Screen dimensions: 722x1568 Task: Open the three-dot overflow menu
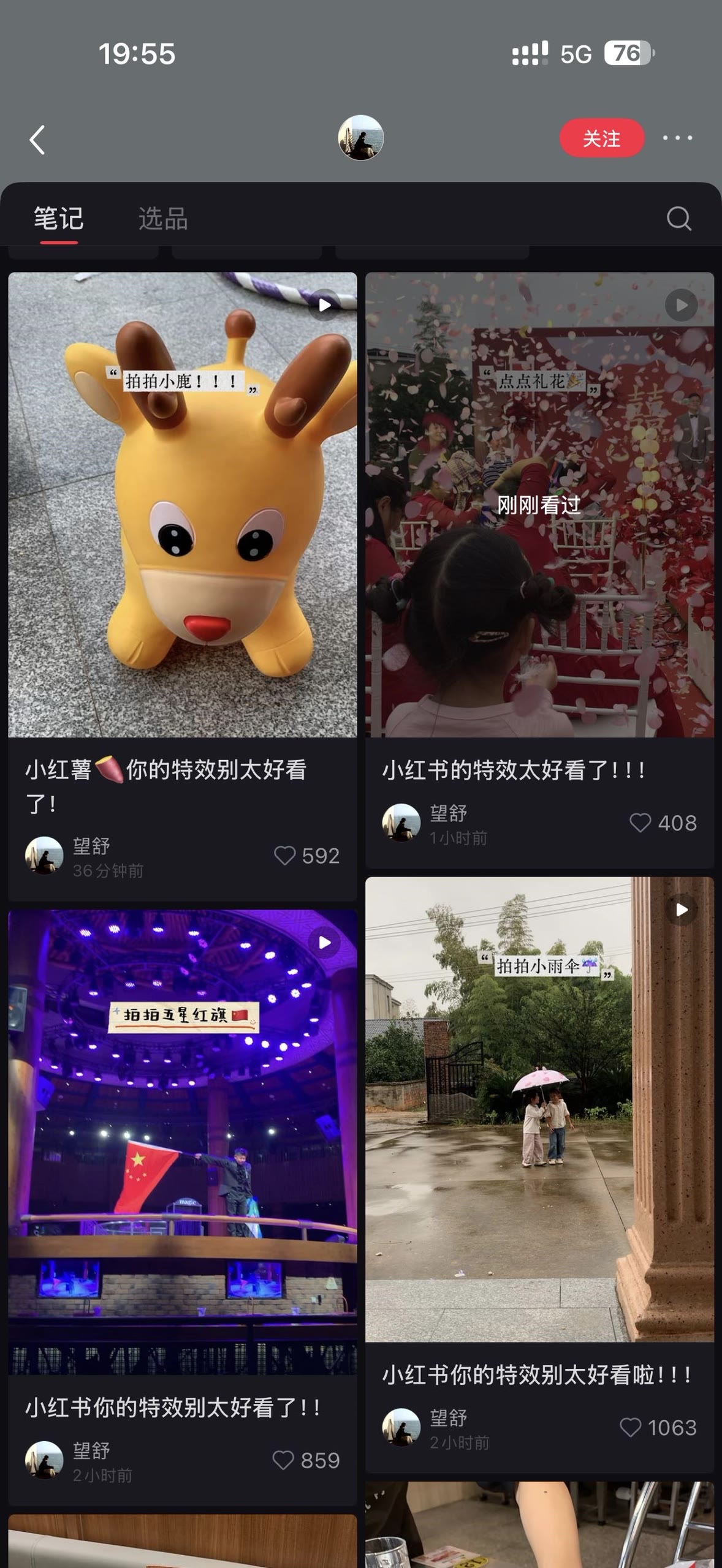click(677, 138)
